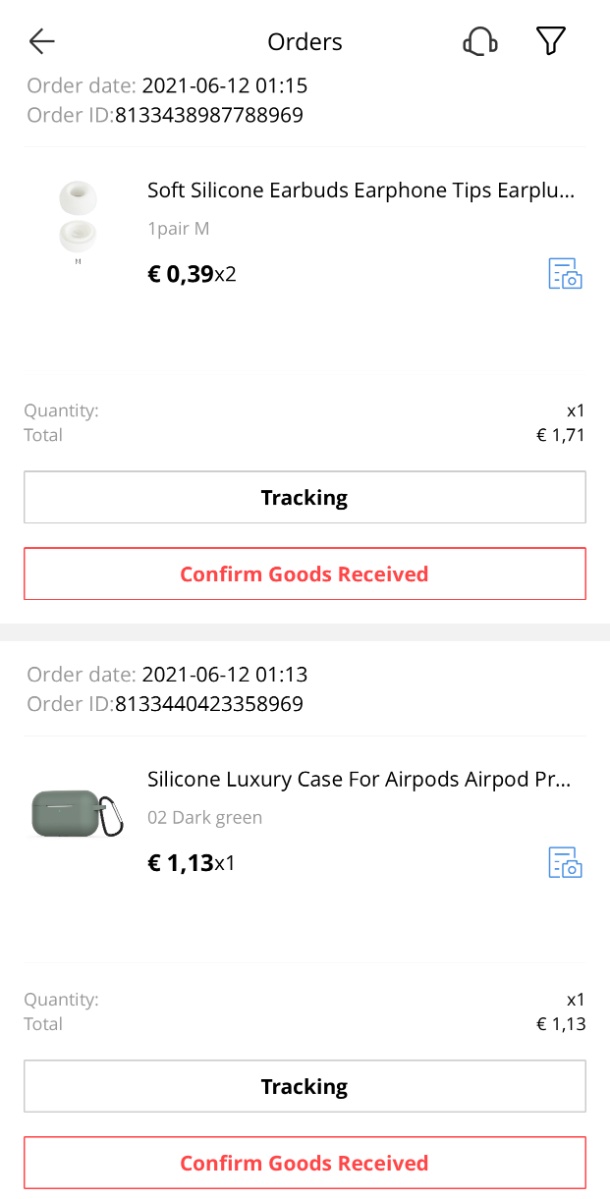Tap the photo icon beside Airpods case item

(565, 863)
